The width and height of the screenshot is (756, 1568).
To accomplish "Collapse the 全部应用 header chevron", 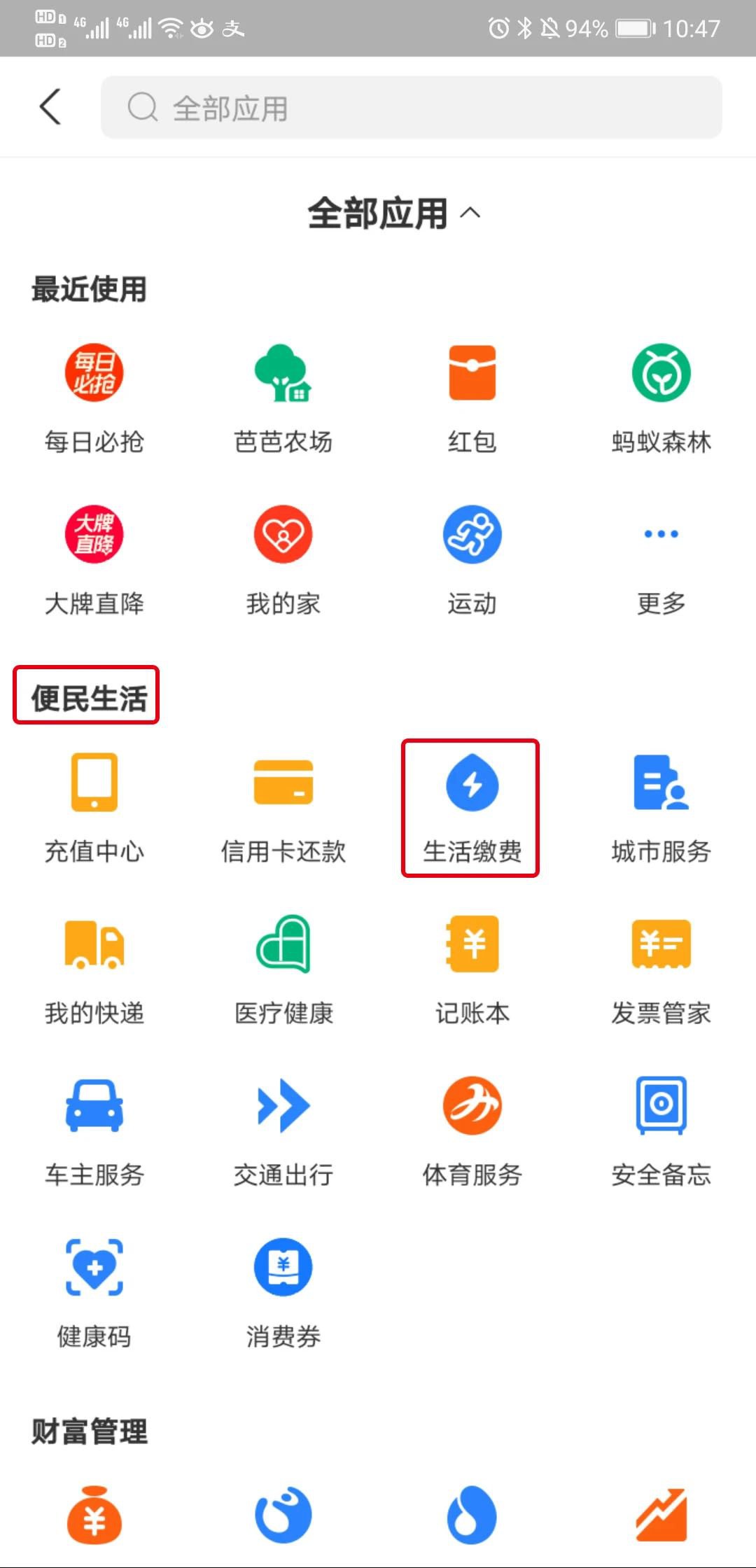I will tap(470, 213).
